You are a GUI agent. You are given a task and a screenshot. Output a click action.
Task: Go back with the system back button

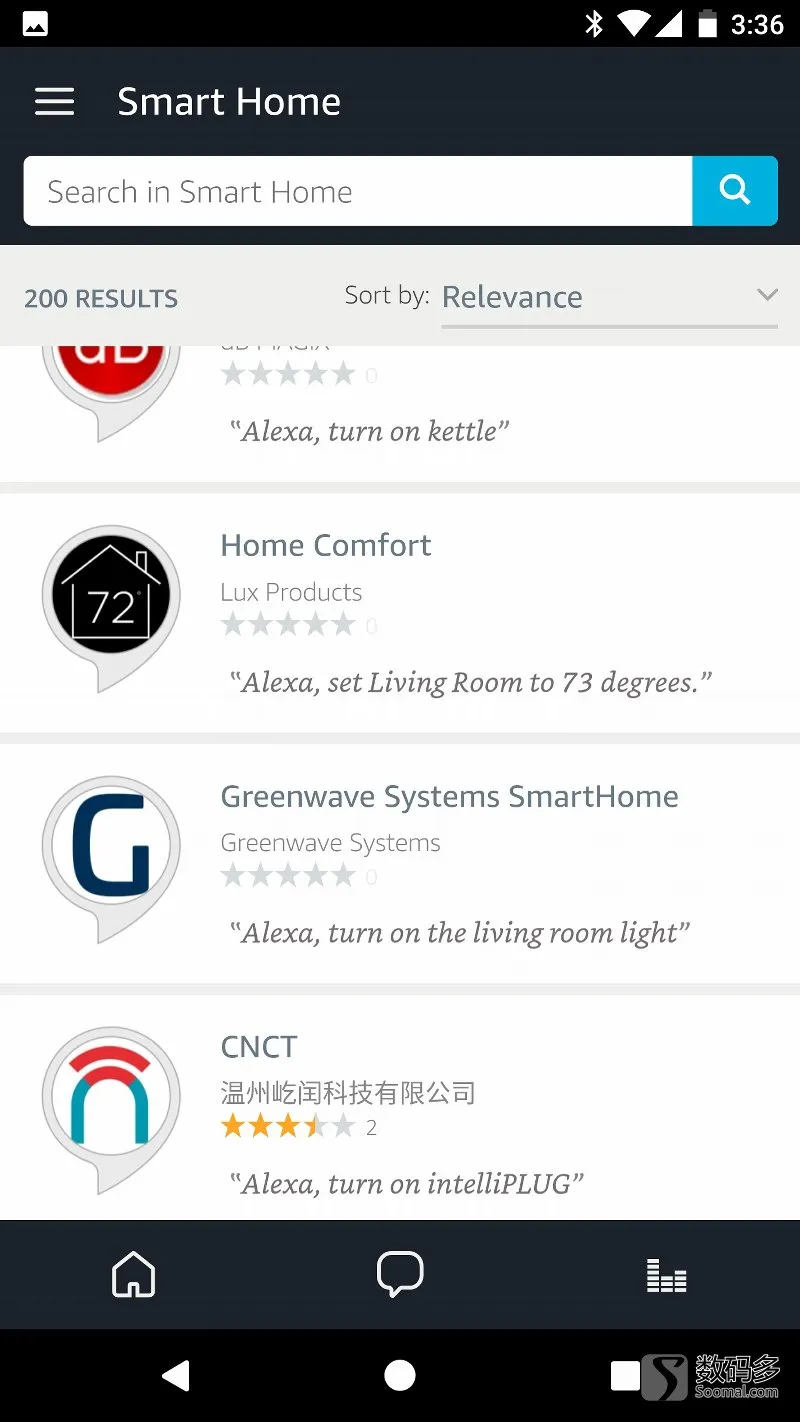pyautogui.click(x=176, y=1376)
